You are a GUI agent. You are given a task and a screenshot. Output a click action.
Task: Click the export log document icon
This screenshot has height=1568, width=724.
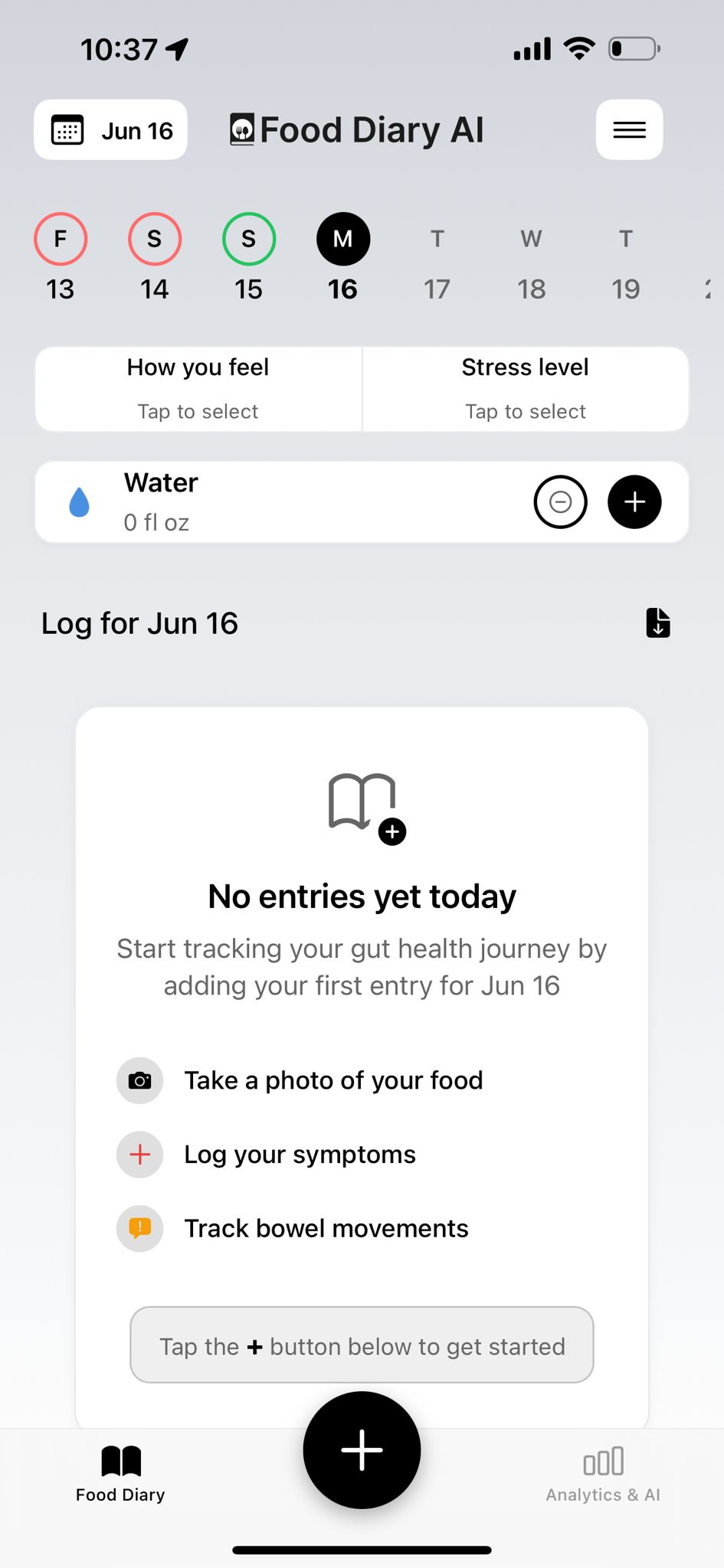point(657,622)
